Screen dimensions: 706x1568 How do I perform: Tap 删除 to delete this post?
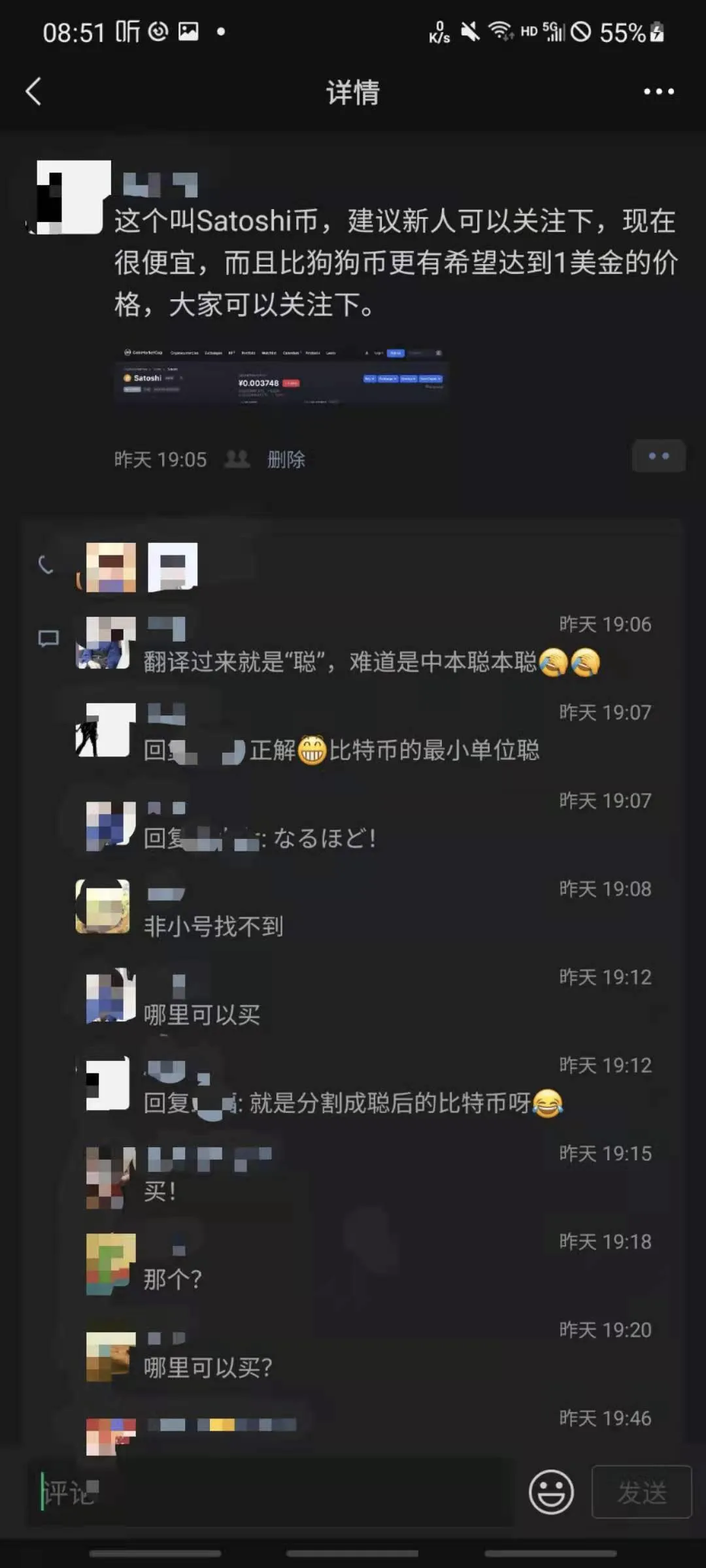[x=286, y=459]
